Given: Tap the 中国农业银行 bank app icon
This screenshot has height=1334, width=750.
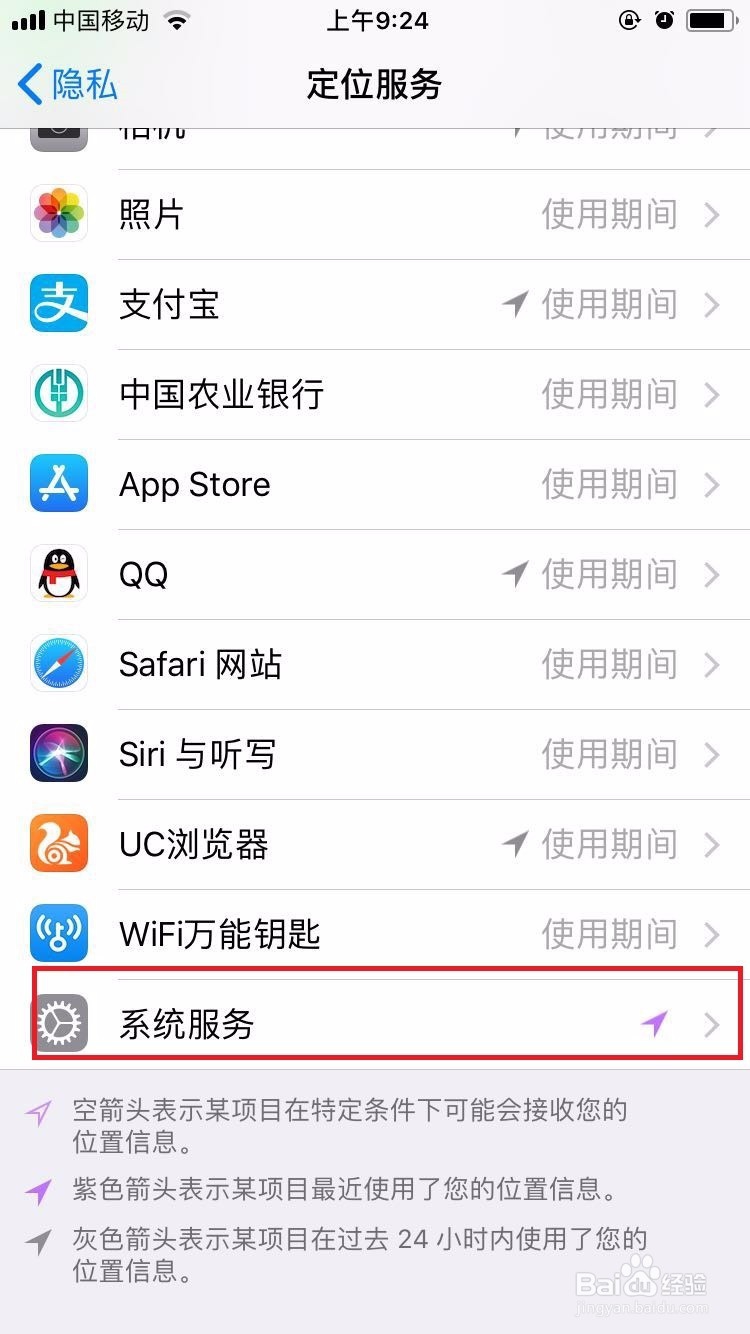Looking at the screenshot, I should (58, 393).
